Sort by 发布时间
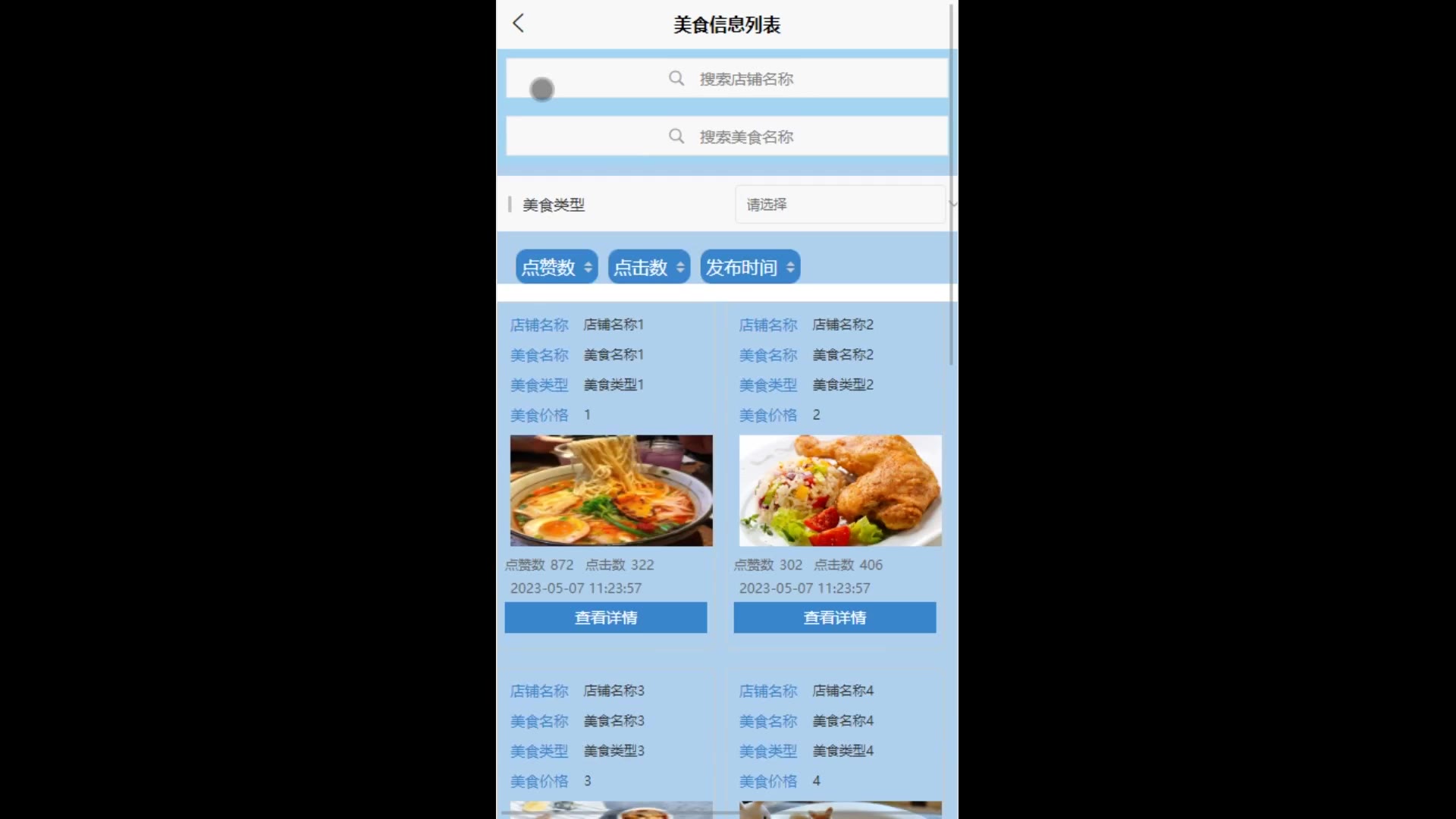This screenshot has height=819, width=1456. point(750,267)
